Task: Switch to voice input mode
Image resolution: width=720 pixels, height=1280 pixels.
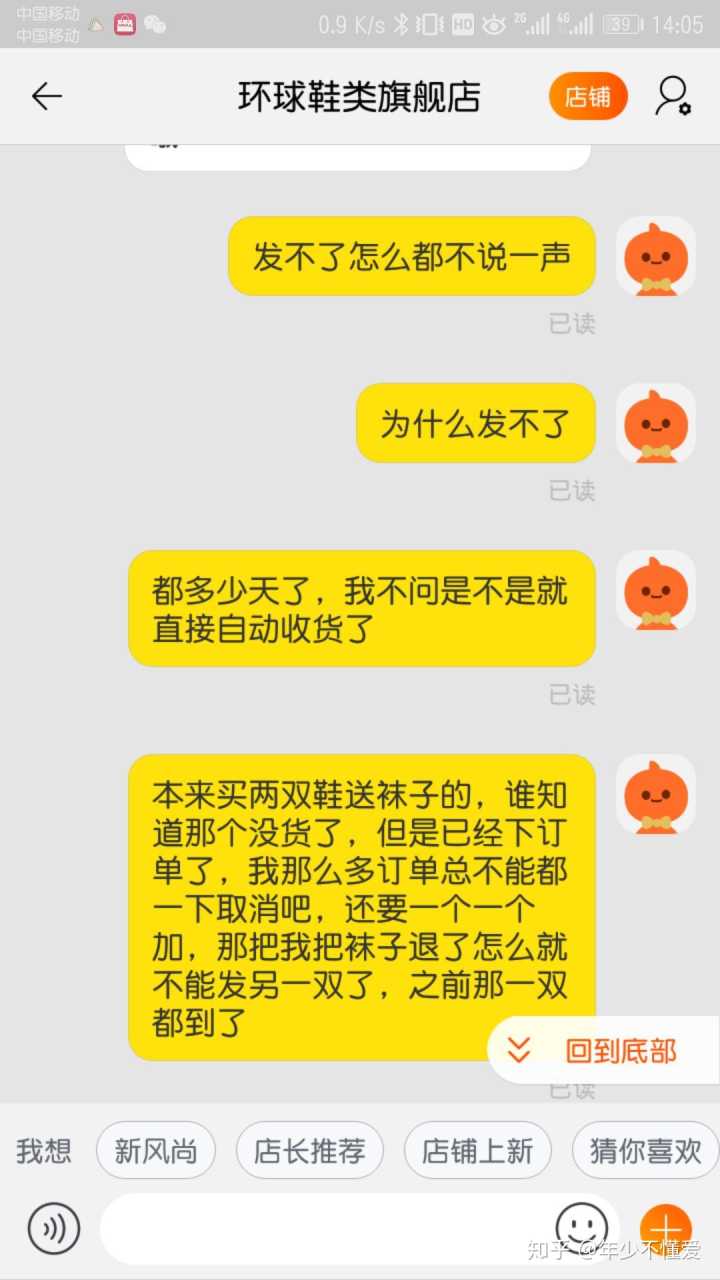Action: [x=54, y=1228]
